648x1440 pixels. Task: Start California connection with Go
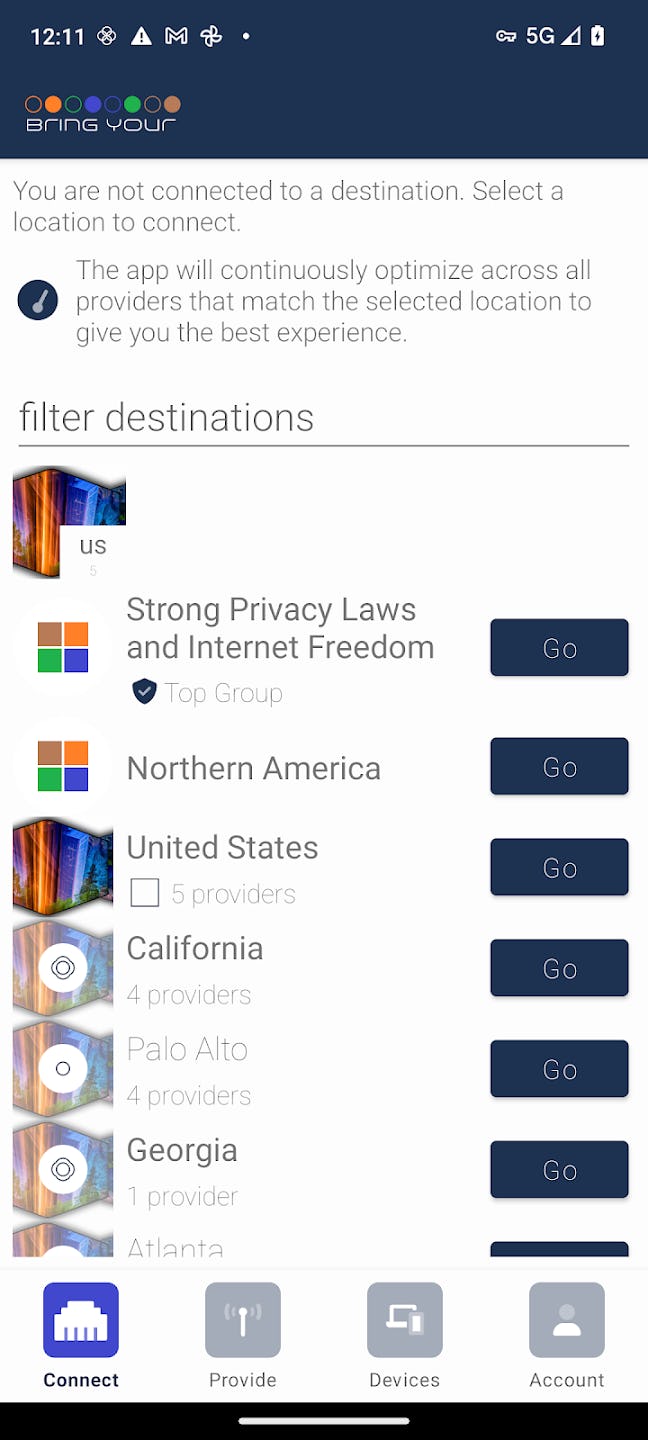point(559,968)
